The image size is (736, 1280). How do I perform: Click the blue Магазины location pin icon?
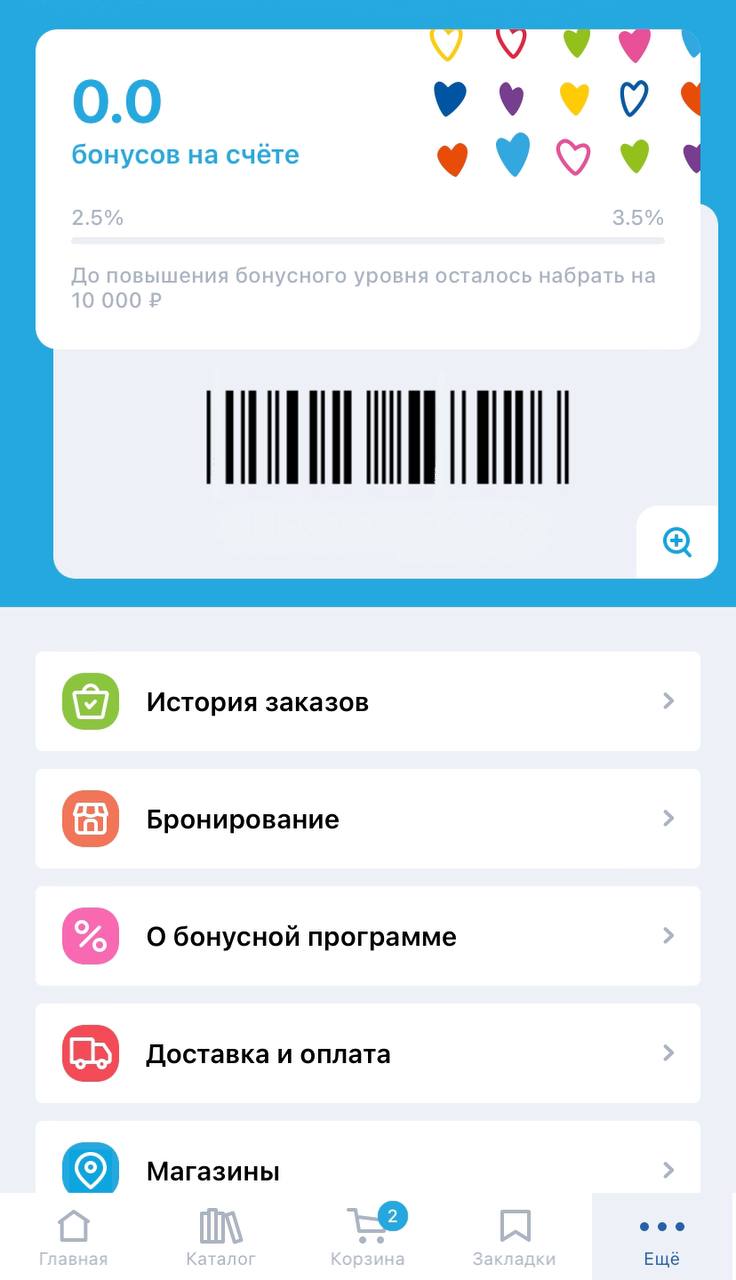pyautogui.click(x=90, y=1169)
